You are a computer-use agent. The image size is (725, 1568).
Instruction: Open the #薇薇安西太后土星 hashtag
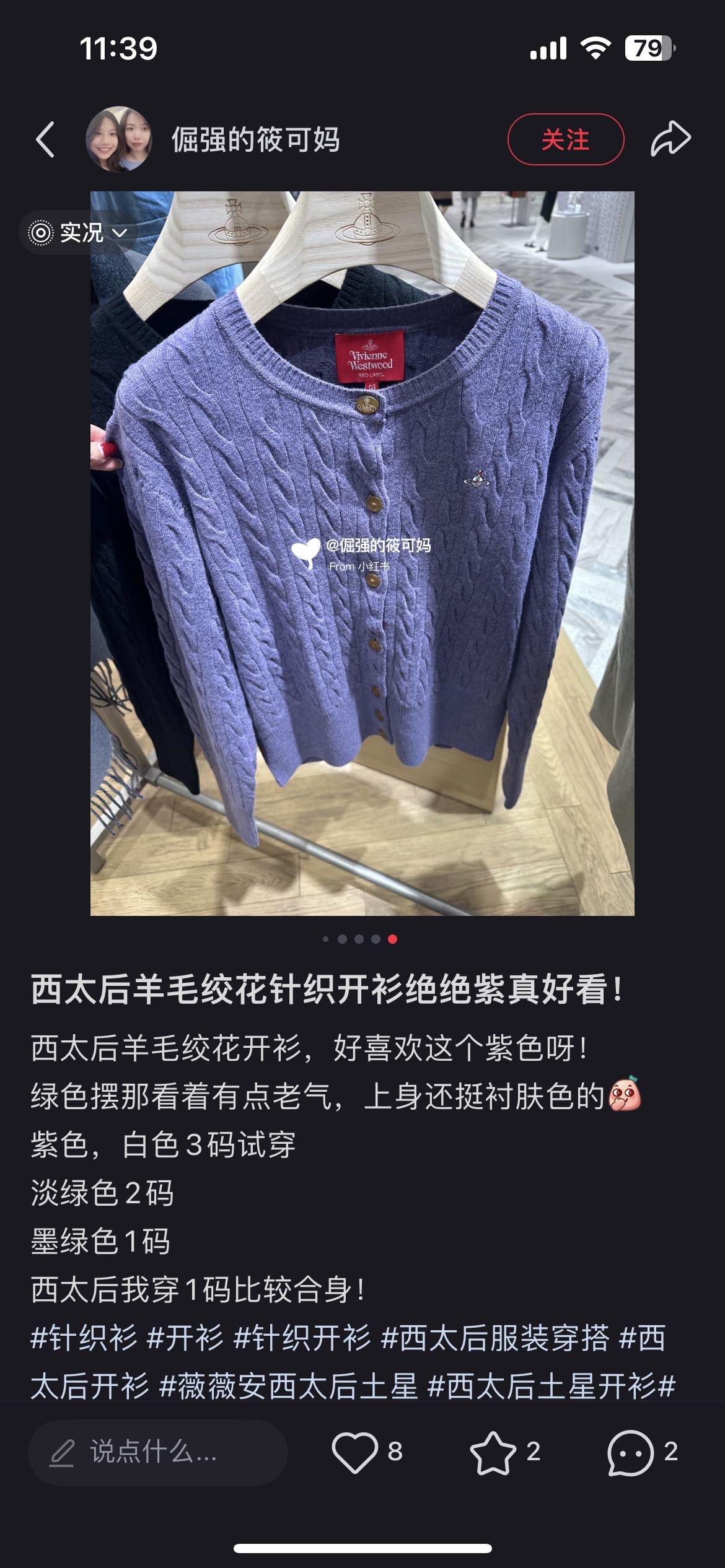point(288,1387)
